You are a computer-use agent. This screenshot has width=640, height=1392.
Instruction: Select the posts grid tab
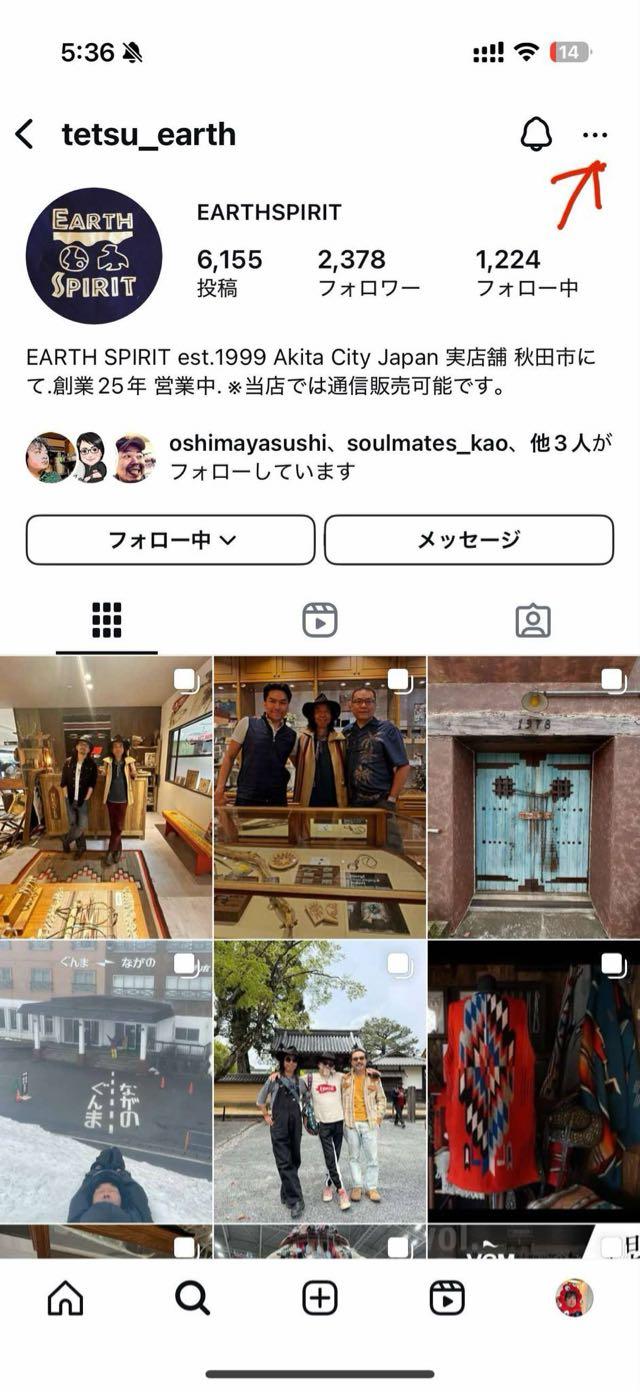tap(106, 620)
